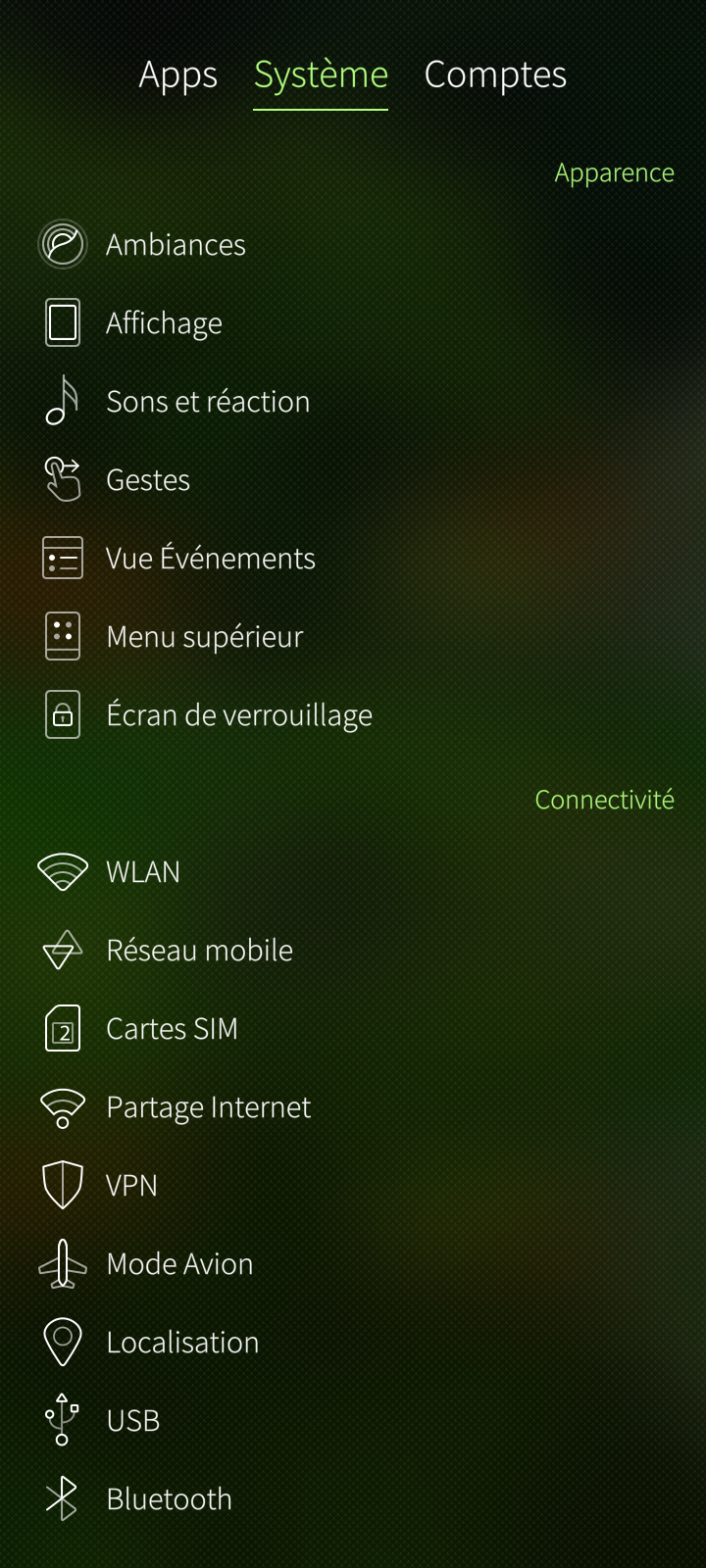
Task: Switch to the Apps tab
Action: pyautogui.click(x=177, y=75)
